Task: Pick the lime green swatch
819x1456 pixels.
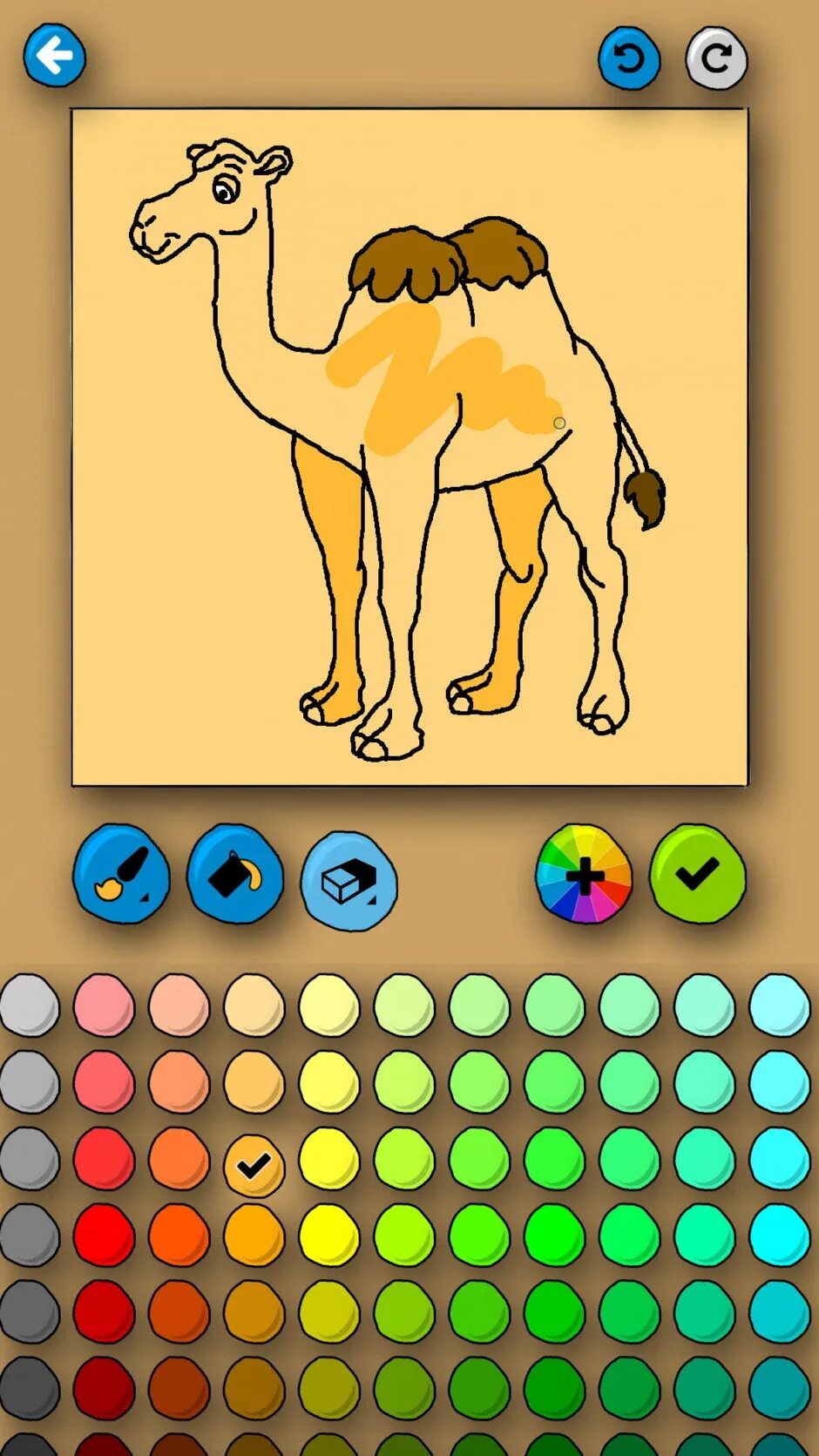Action: pyautogui.click(x=404, y=1236)
